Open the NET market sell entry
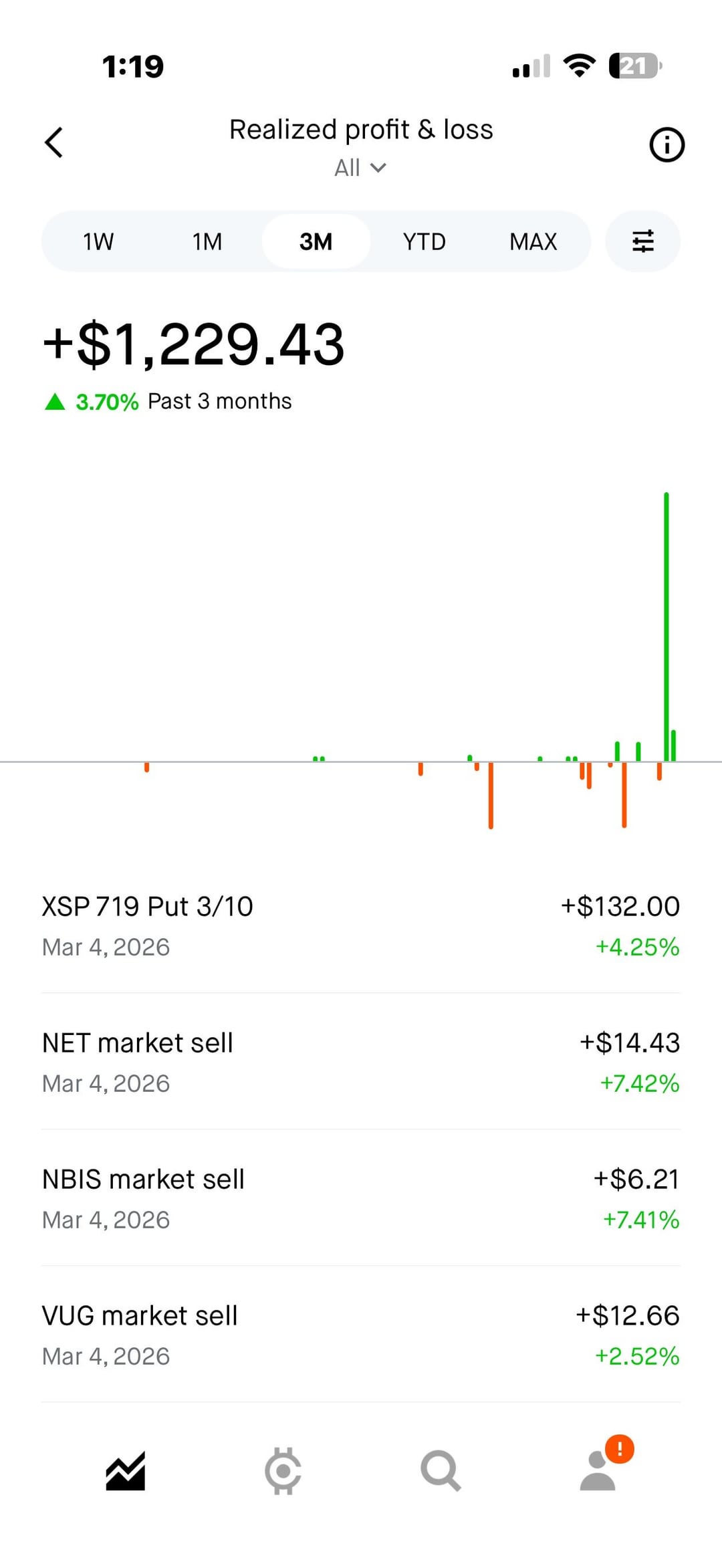The width and height of the screenshot is (722, 1568). (360, 1062)
